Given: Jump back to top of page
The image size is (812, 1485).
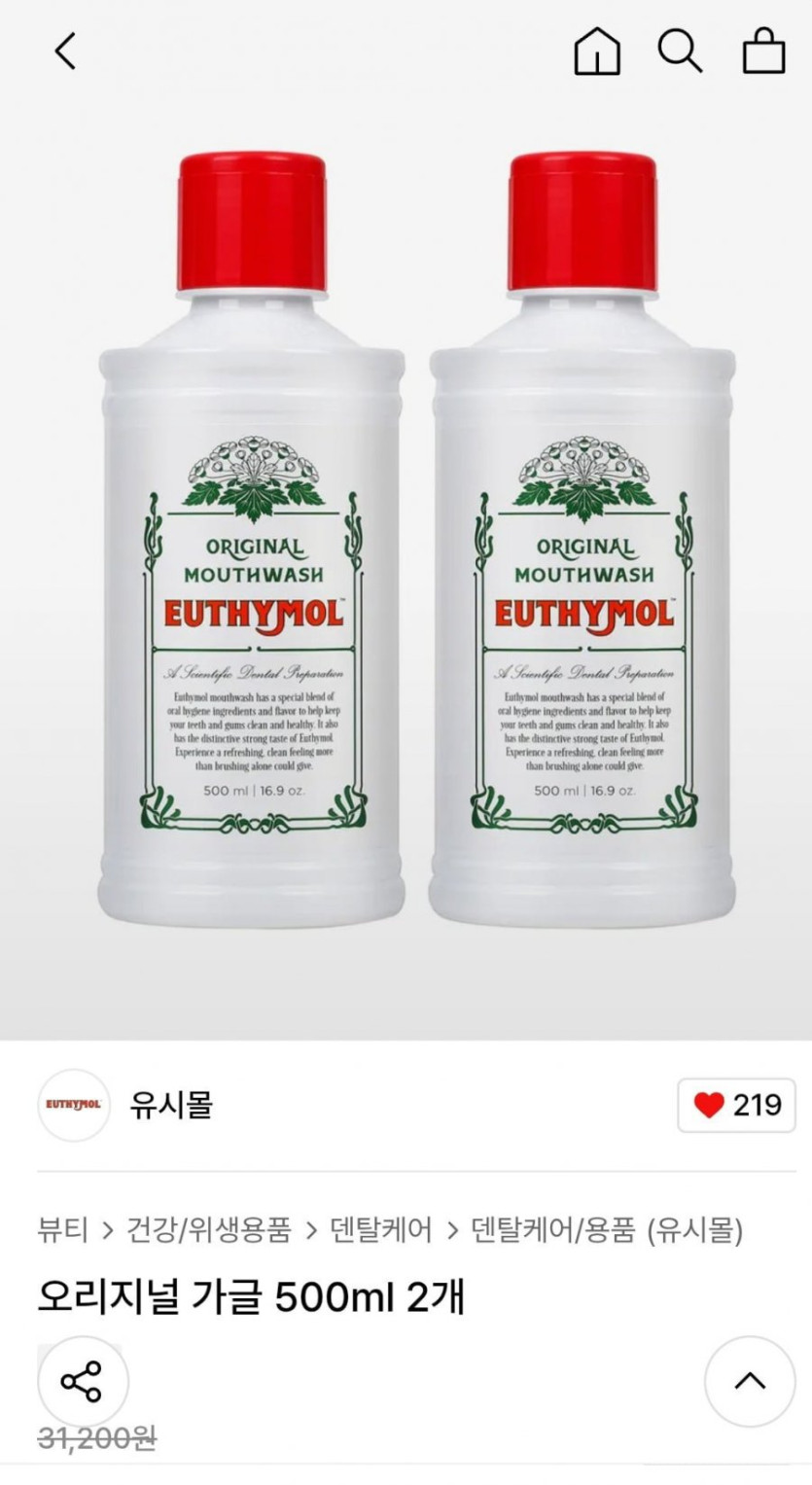Looking at the screenshot, I should (750, 1382).
